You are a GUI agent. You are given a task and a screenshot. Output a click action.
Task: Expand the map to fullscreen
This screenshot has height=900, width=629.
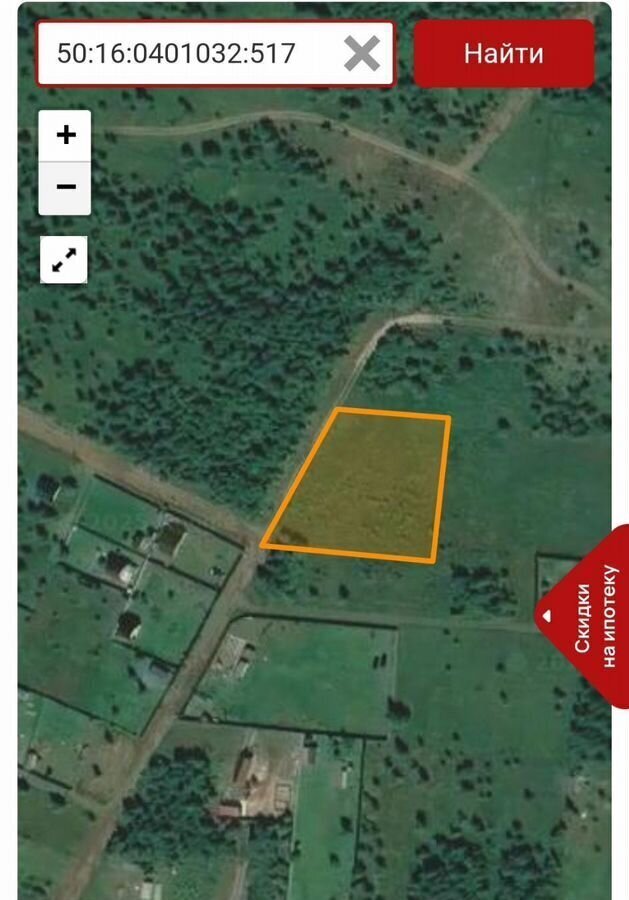click(64, 260)
